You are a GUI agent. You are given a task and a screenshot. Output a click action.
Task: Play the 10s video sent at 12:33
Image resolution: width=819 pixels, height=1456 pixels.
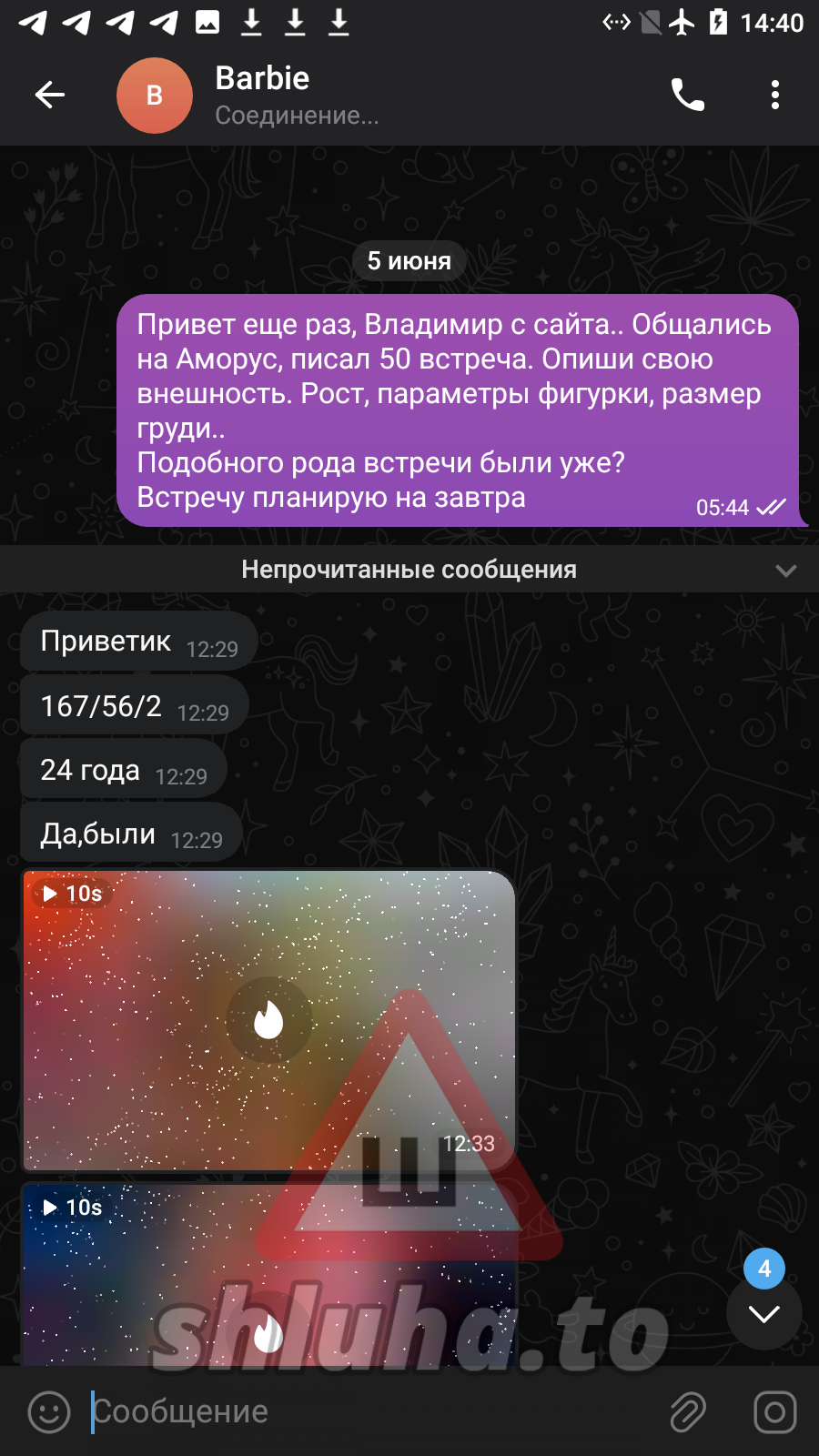[268, 1019]
